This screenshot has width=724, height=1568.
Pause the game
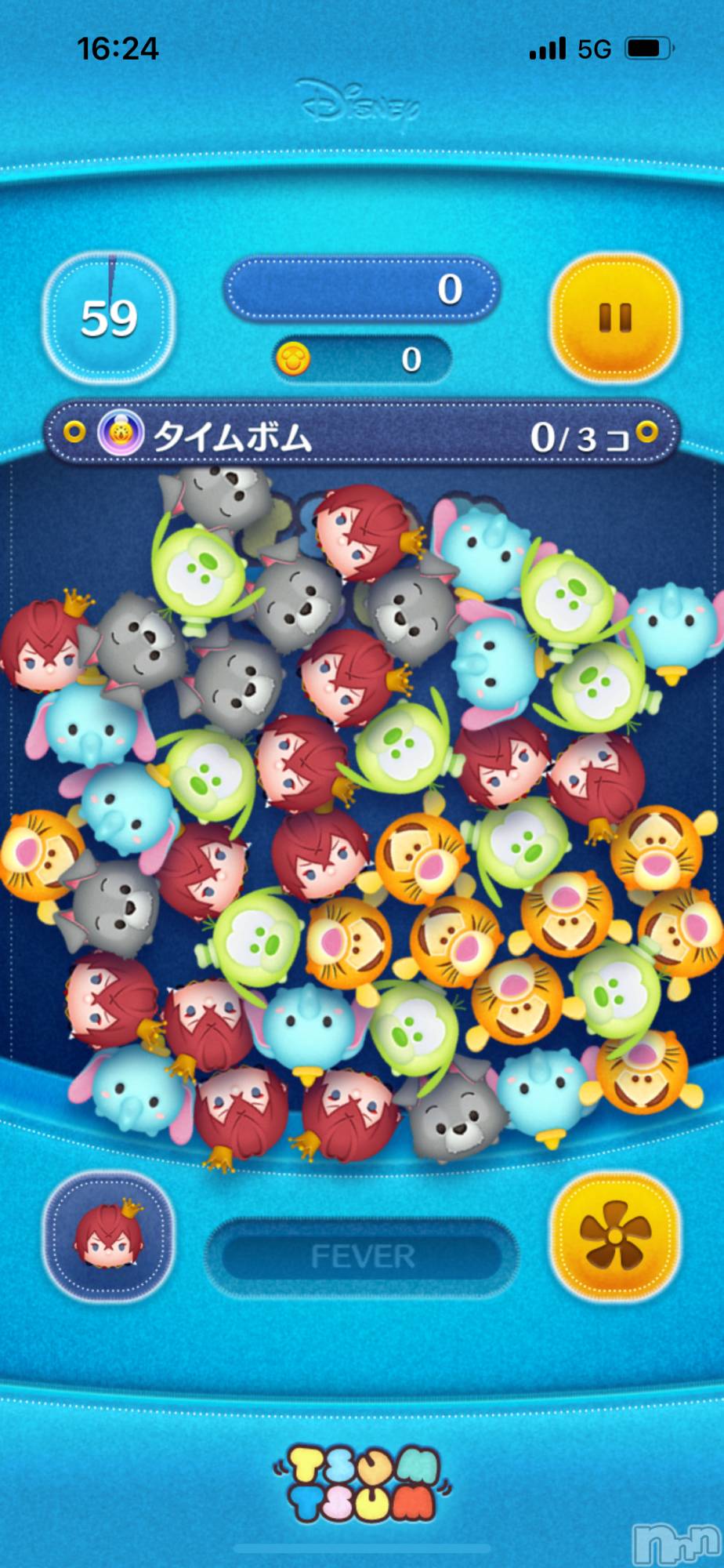click(x=615, y=318)
